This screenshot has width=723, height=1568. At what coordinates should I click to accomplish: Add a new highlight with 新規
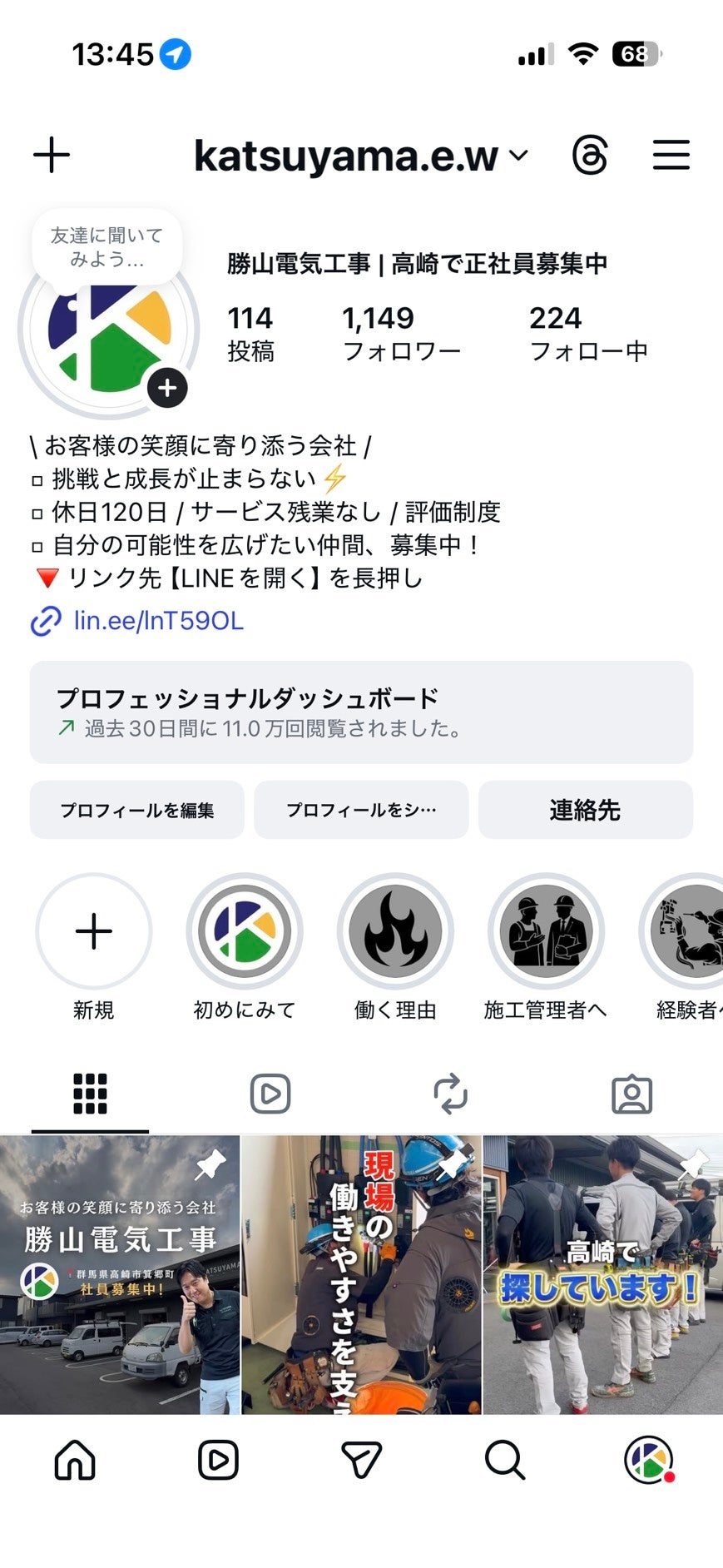click(94, 931)
